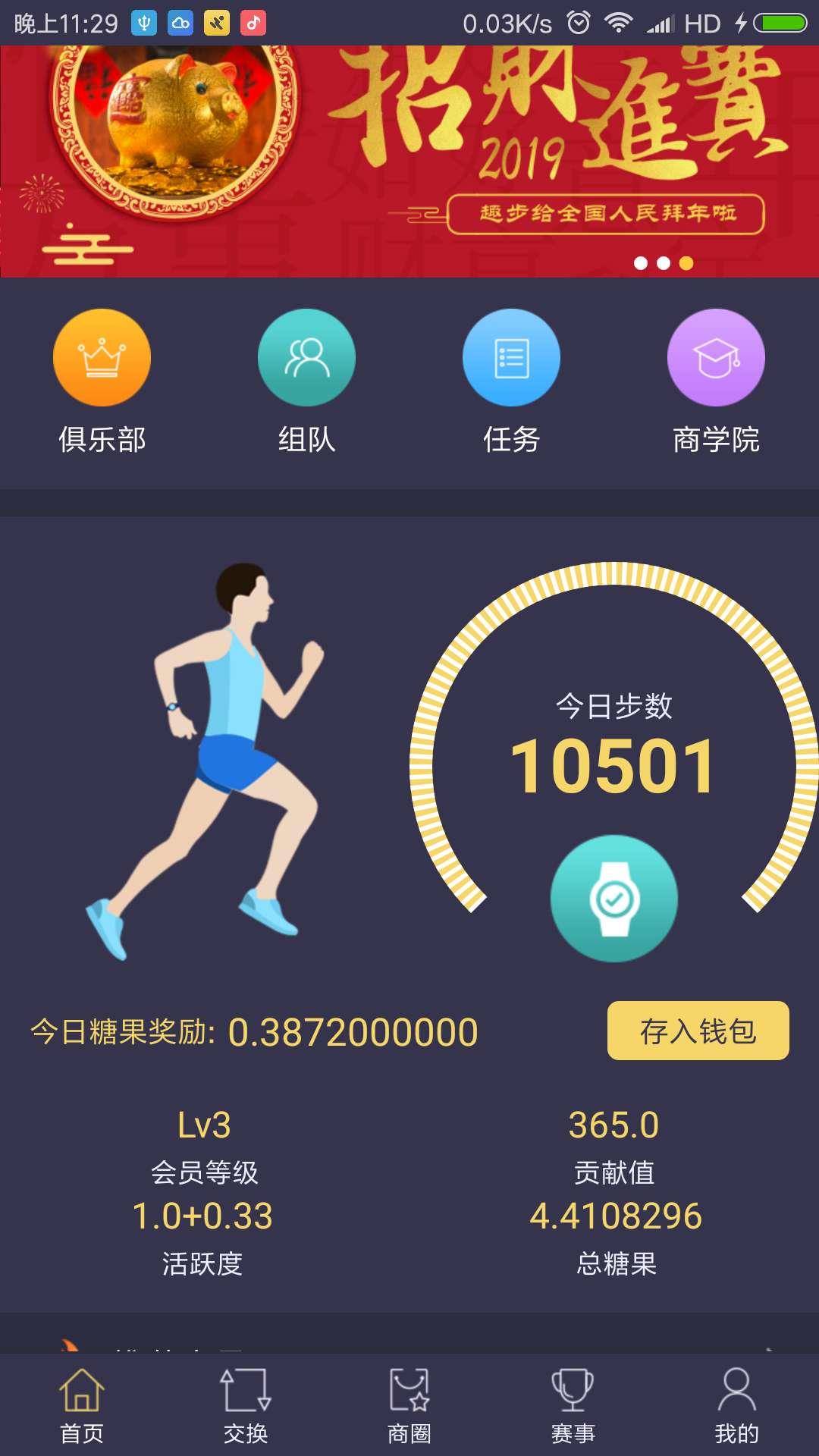
Task: Open the 2019 New Year banner
Action: point(409,161)
